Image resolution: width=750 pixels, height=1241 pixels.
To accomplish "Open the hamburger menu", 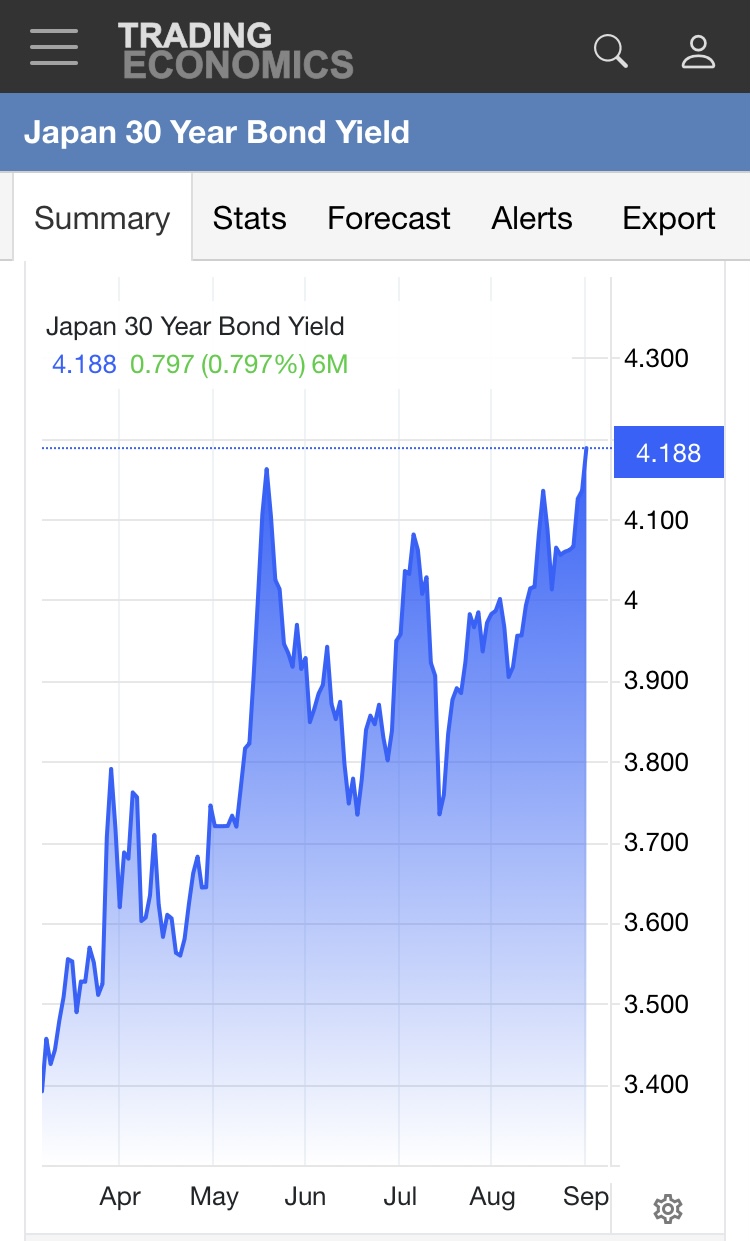I will tap(54, 47).
